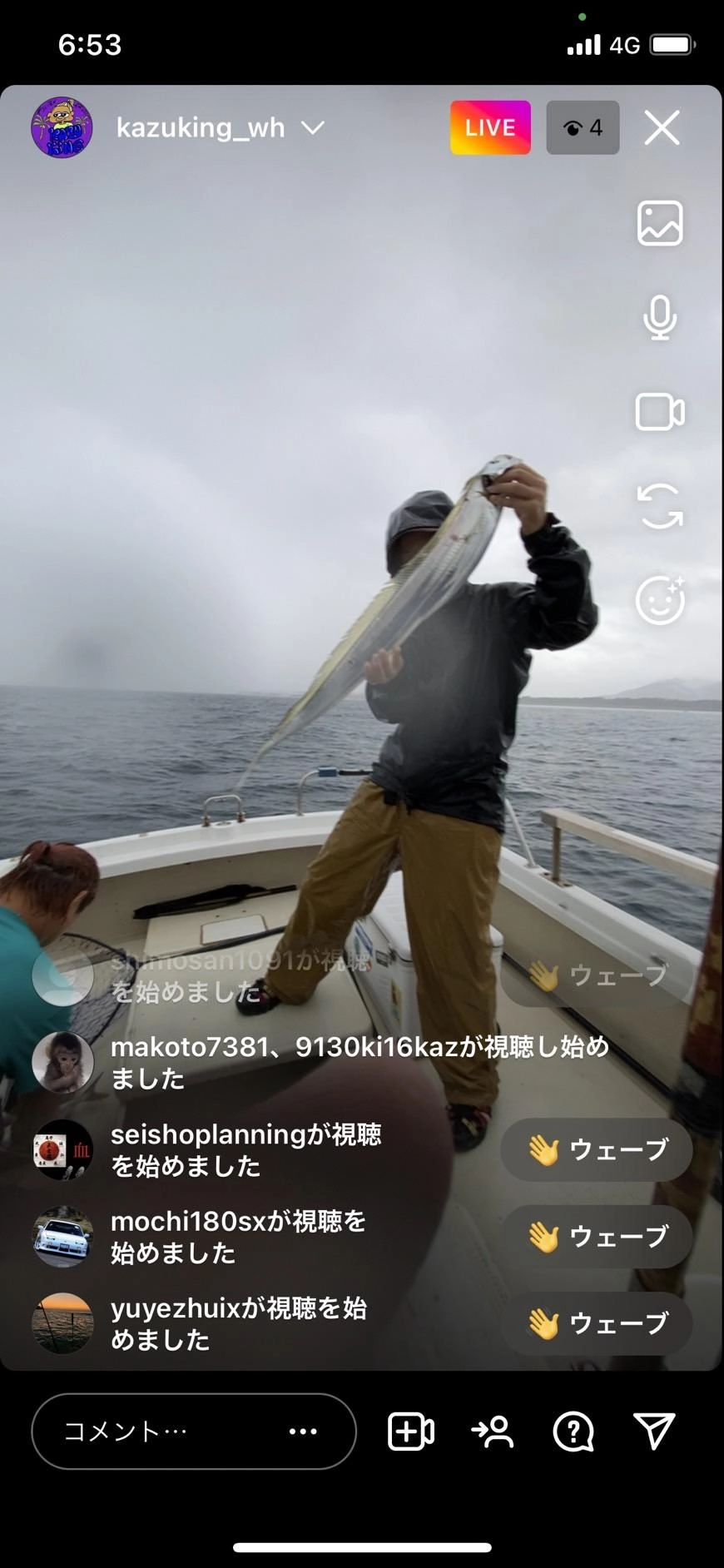Close the live broadcast
The image size is (724, 1568).
pyautogui.click(x=662, y=128)
